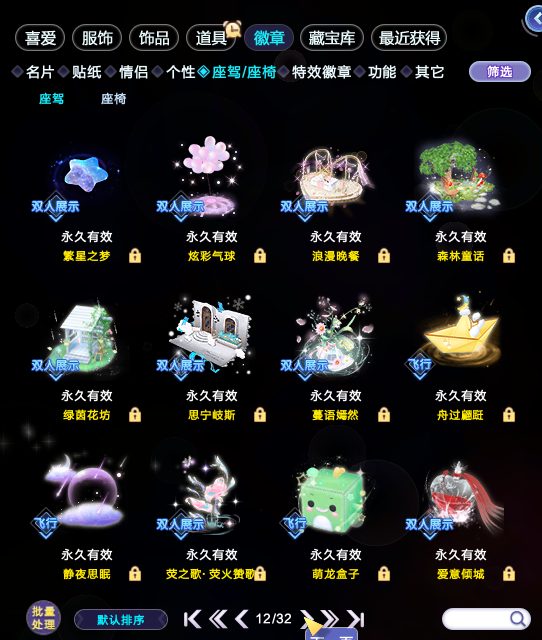Image resolution: width=542 pixels, height=640 pixels.
Task: Tap the lock icon beside 炫彩气球
Action: [x=260, y=256]
